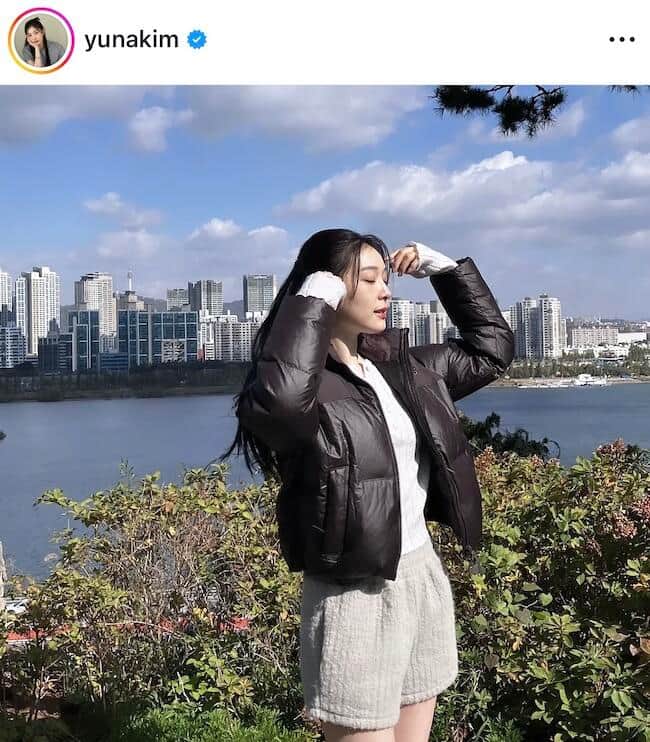
Task: Open the yunakim username link
Action: click(131, 40)
